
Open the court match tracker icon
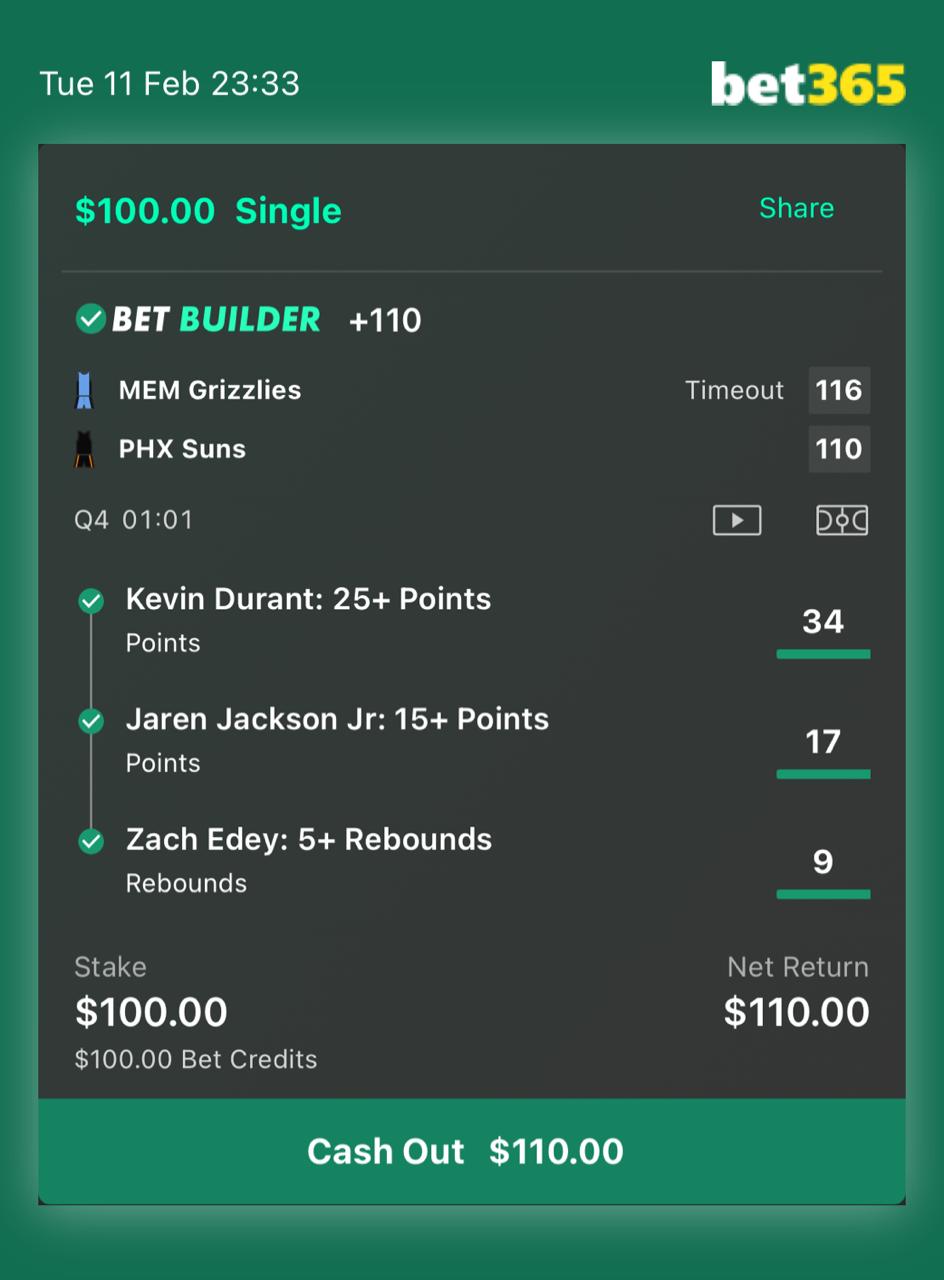(x=842, y=520)
